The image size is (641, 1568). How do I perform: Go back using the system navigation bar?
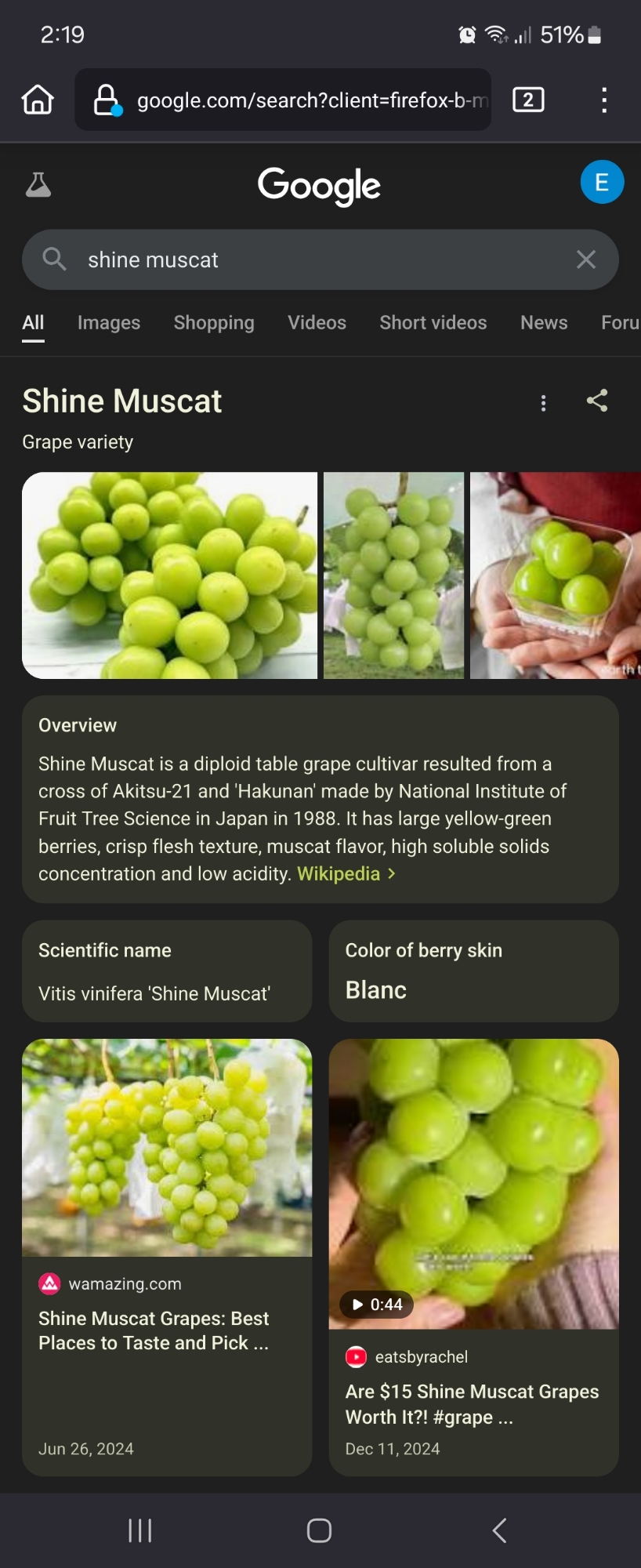coord(499,1530)
